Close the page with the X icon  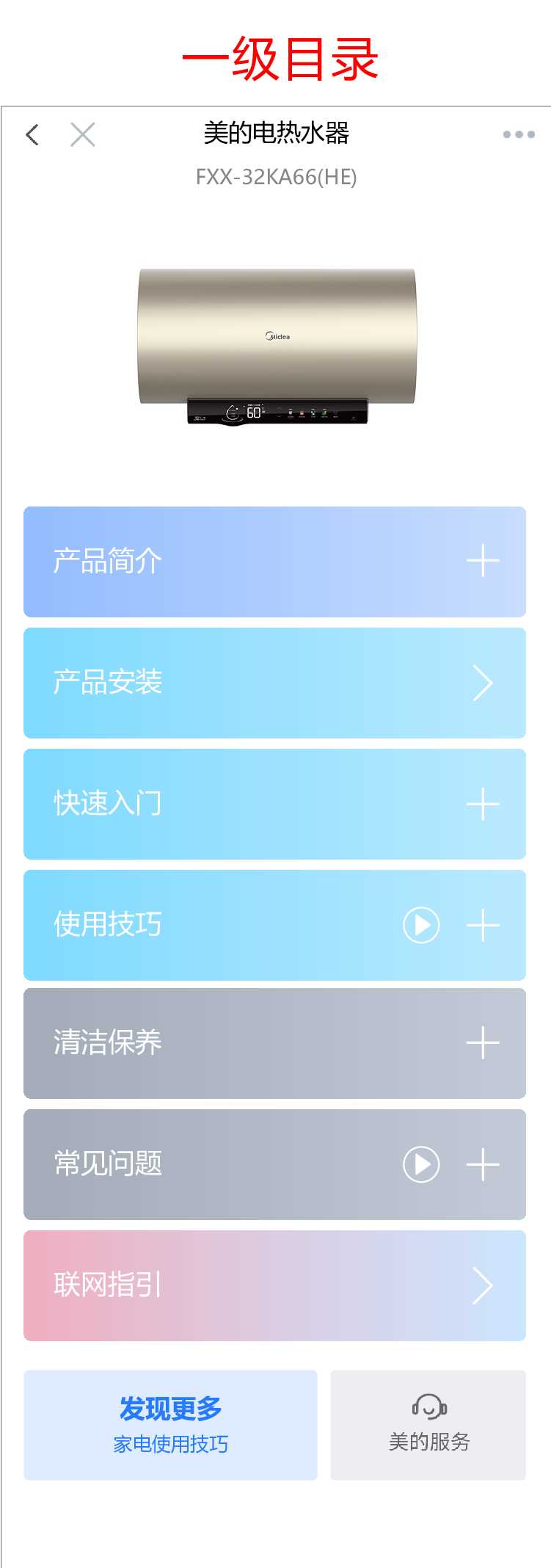(82, 134)
